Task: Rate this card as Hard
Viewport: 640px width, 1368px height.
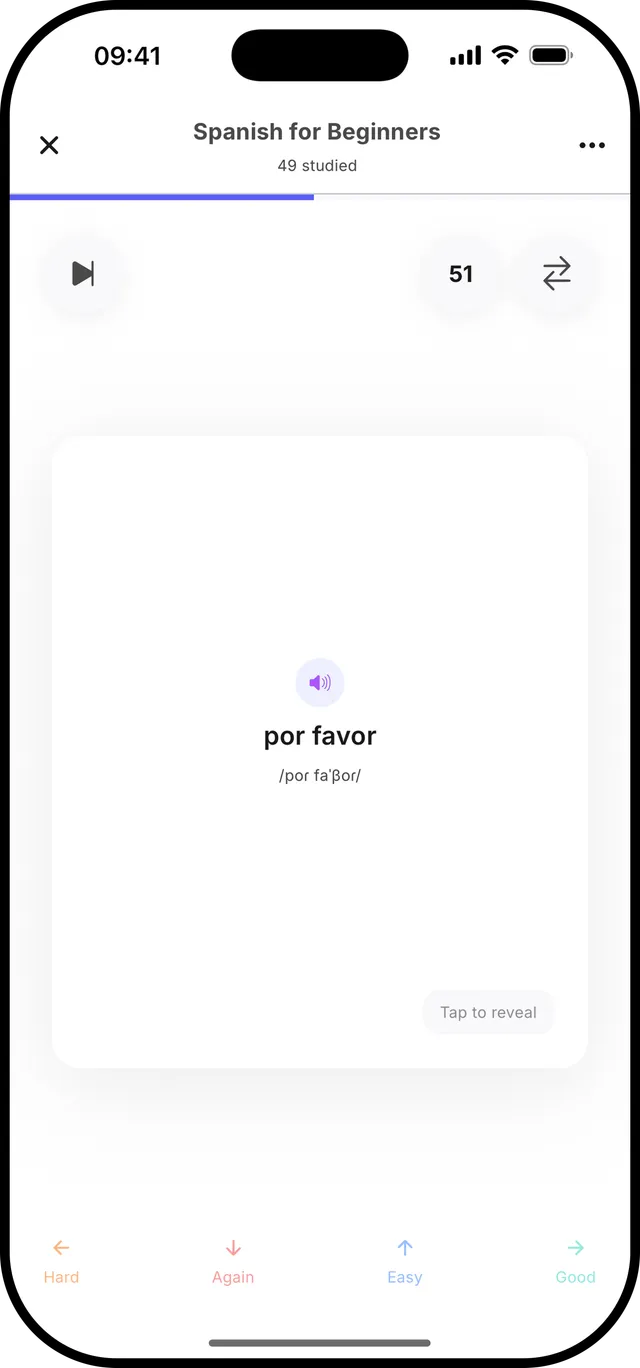Action: 61,1262
